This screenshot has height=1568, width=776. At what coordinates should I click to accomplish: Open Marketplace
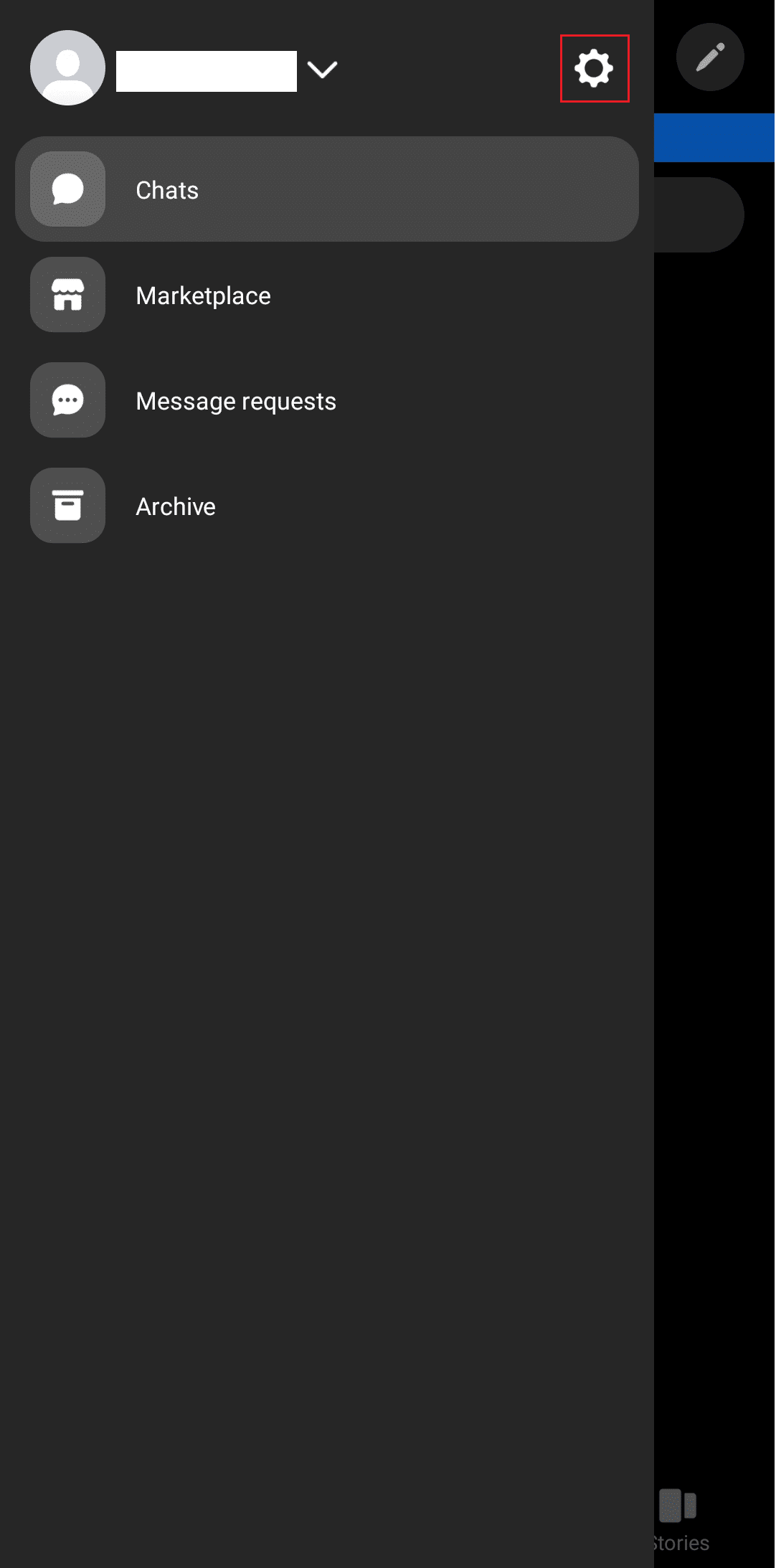click(203, 296)
